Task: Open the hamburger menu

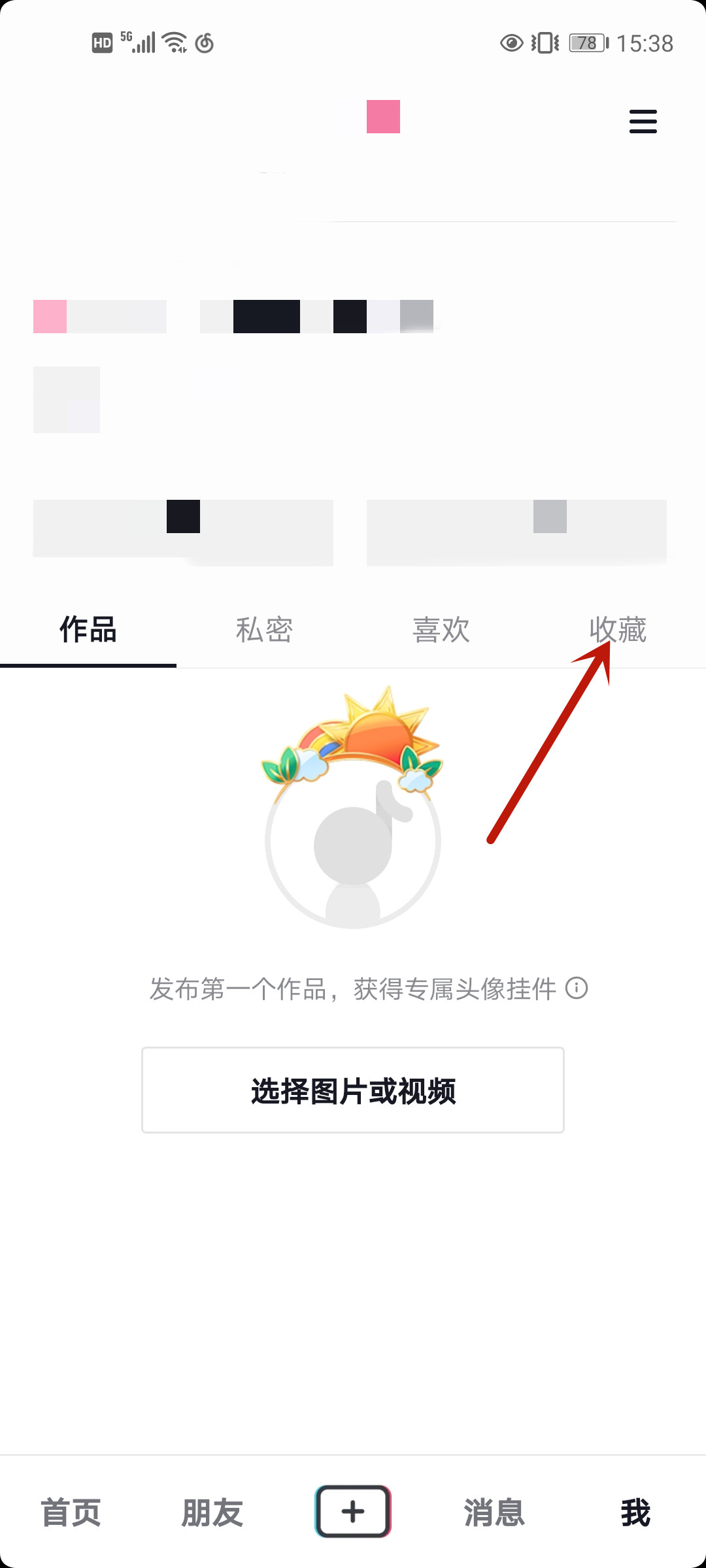Action: coord(643,122)
